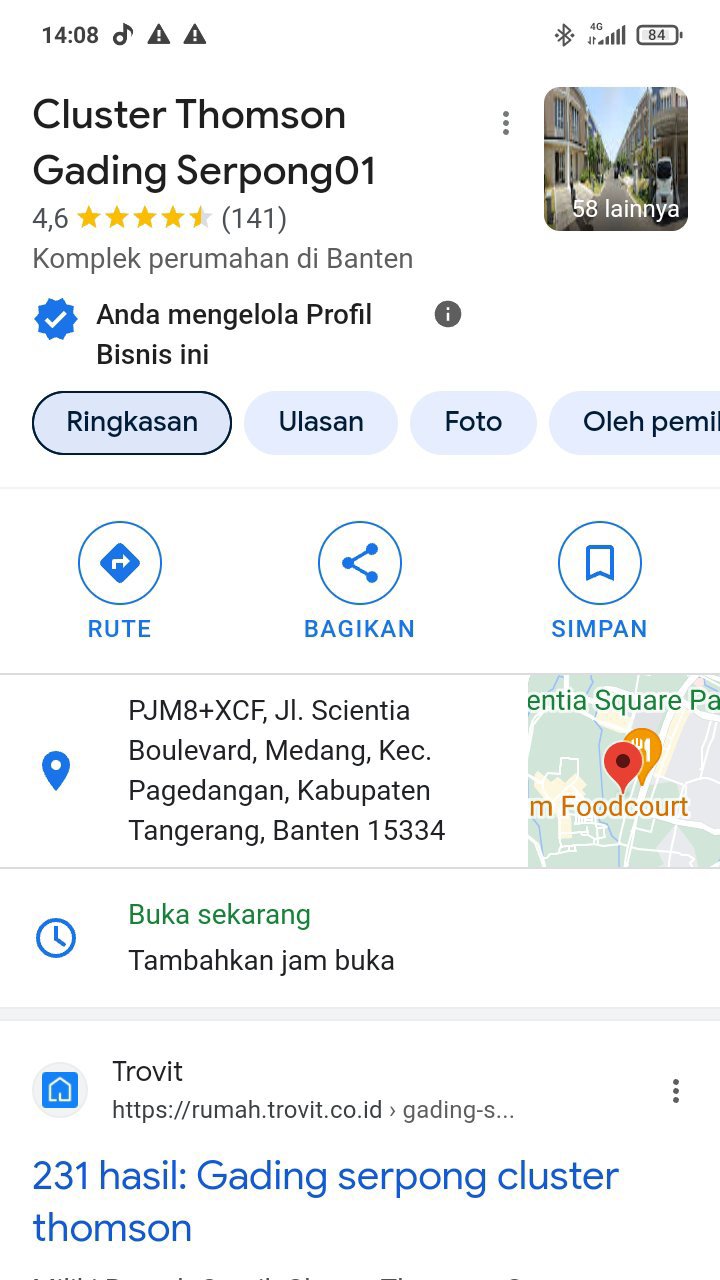Open the photo tile showing 58 lainnya
720x1280 pixels.
tap(615, 159)
